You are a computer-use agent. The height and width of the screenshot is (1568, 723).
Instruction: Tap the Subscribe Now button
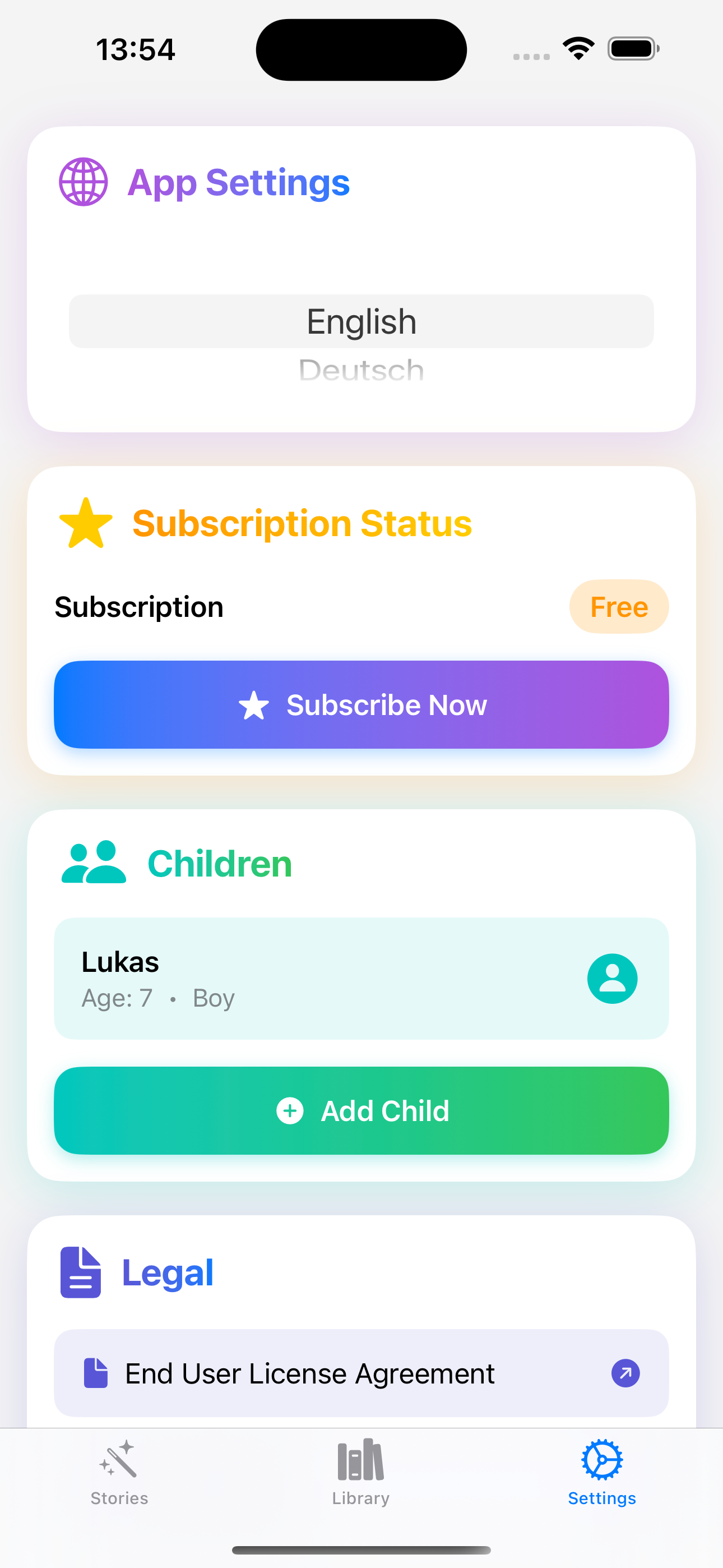(x=361, y=704)
